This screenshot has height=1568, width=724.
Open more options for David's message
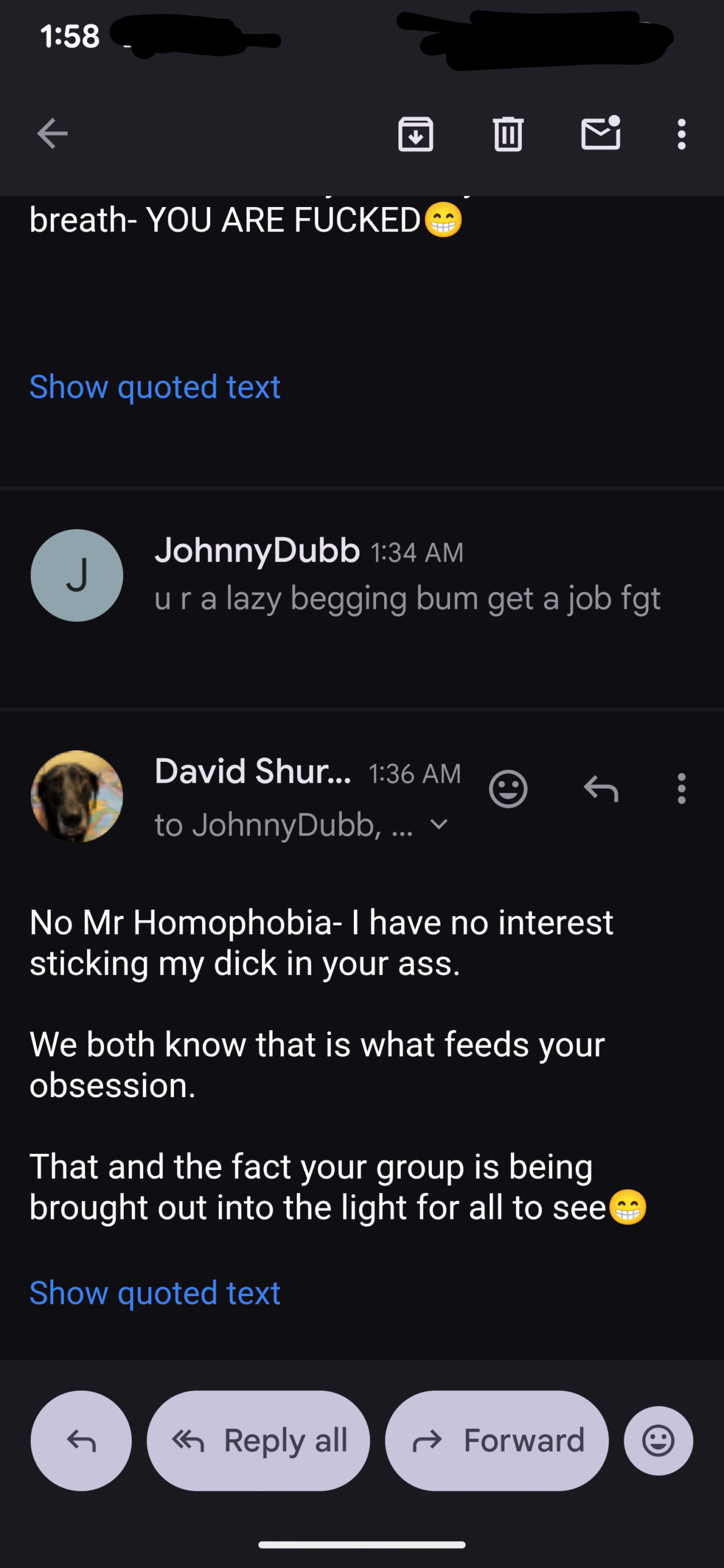tap(681, 789)
